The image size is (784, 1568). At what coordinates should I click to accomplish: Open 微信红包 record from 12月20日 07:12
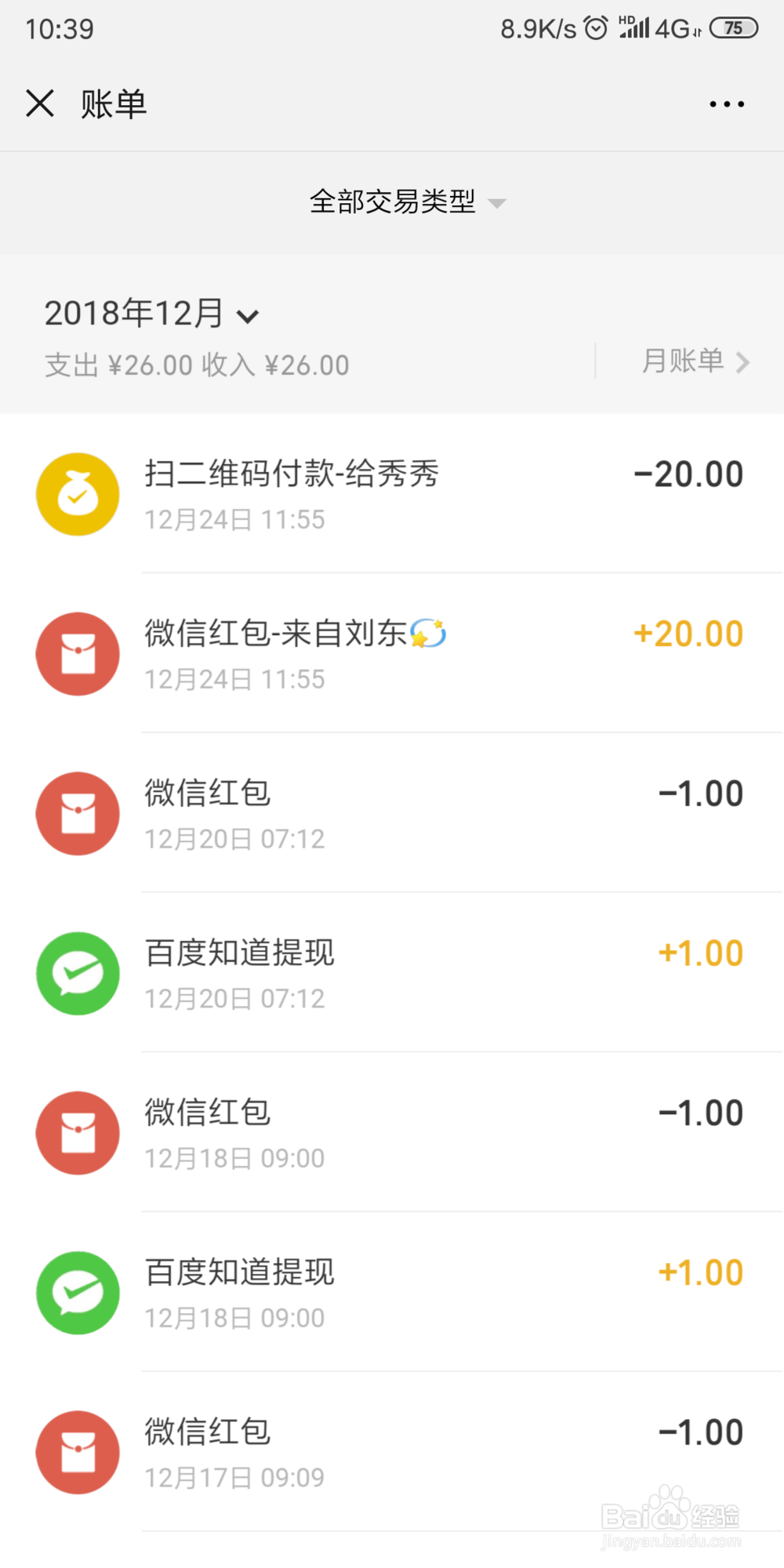tap(392, 814)
